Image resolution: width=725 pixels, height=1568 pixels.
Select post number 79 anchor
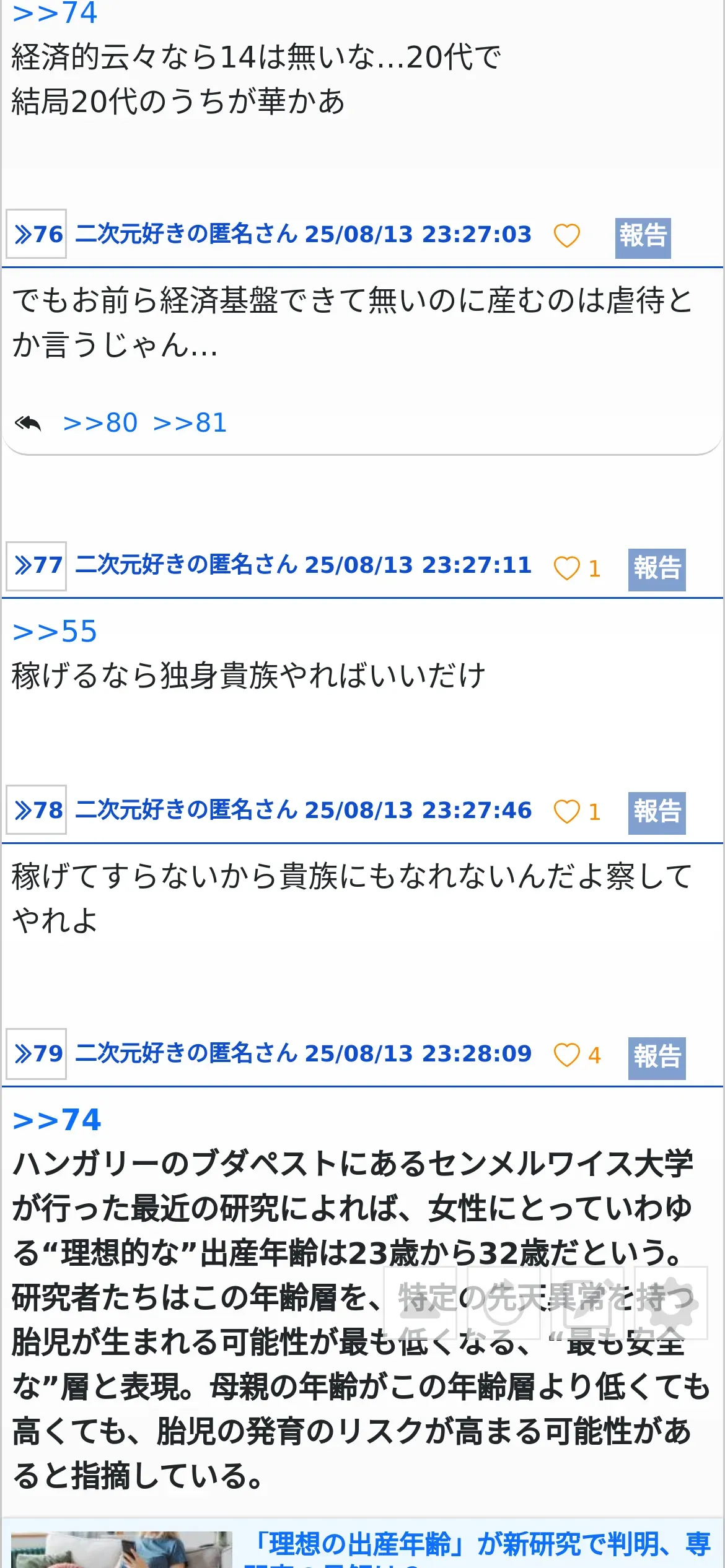(x=37, y=1053)
